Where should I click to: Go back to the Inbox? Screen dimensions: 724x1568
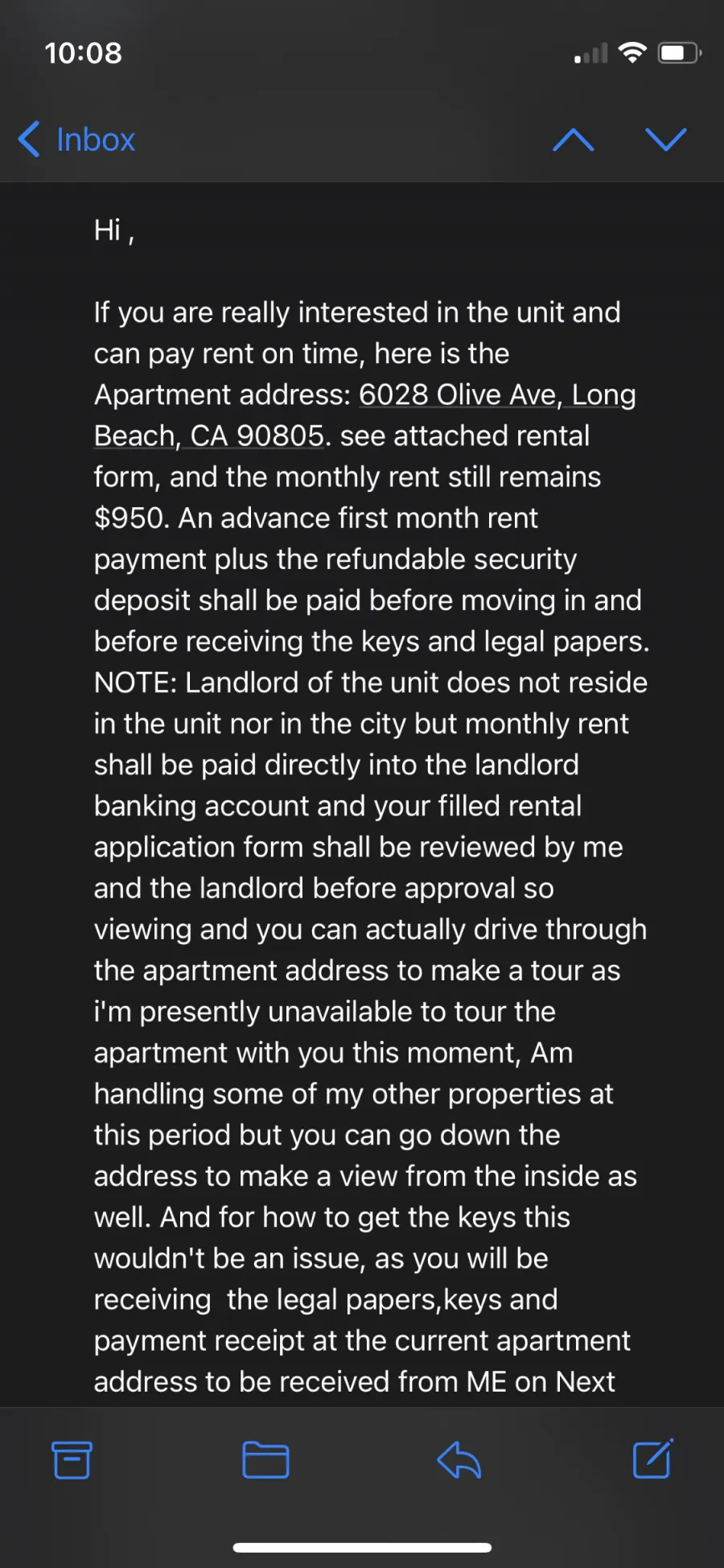tap(76, 139)
